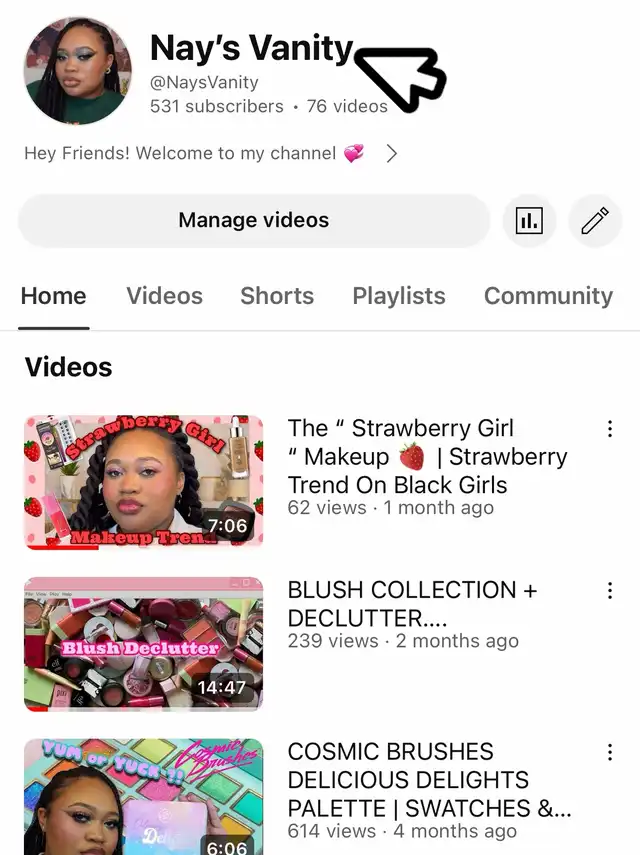Open options for Strawberry Girl Makeup video
640x855 pixels.
click(x=609, y=429)
